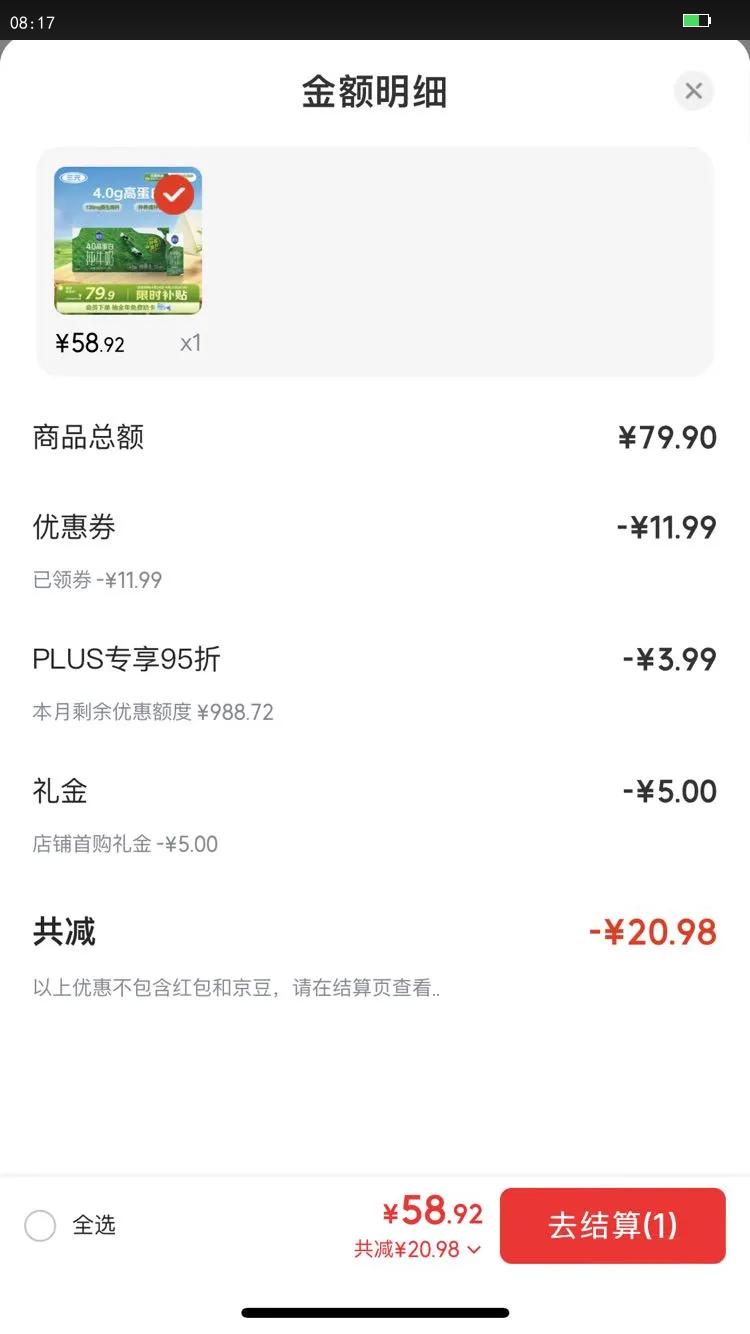Tap the ¥58.92 item price label

coord(88,343)
